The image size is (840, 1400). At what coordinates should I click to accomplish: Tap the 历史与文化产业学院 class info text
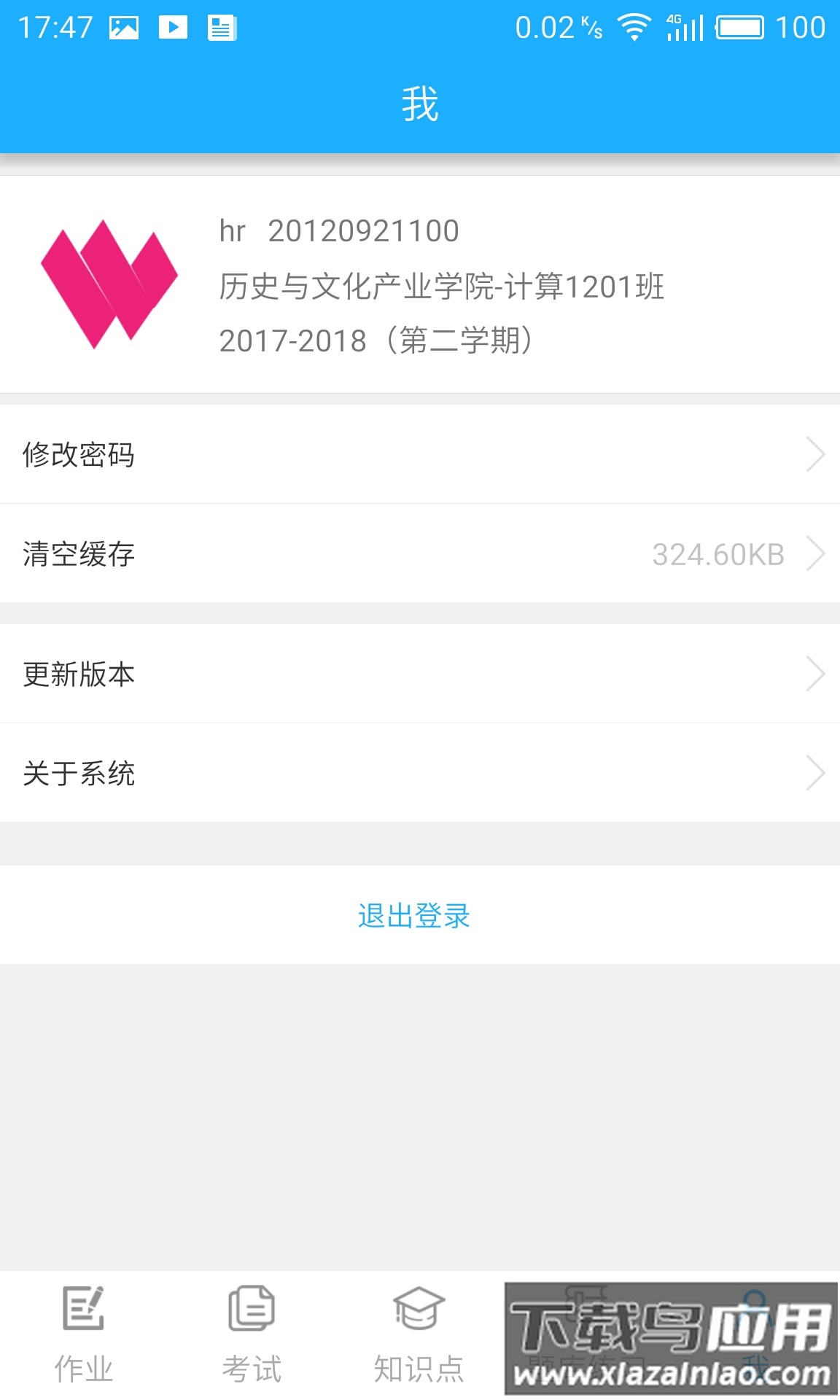[443, 285]
